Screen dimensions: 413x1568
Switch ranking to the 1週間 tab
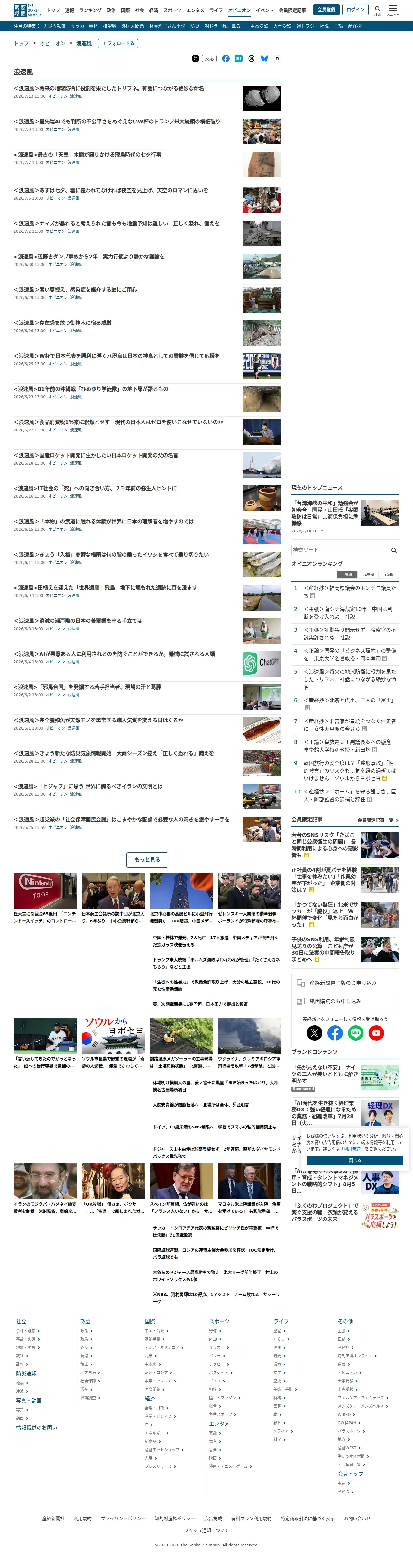click(389, 575)
